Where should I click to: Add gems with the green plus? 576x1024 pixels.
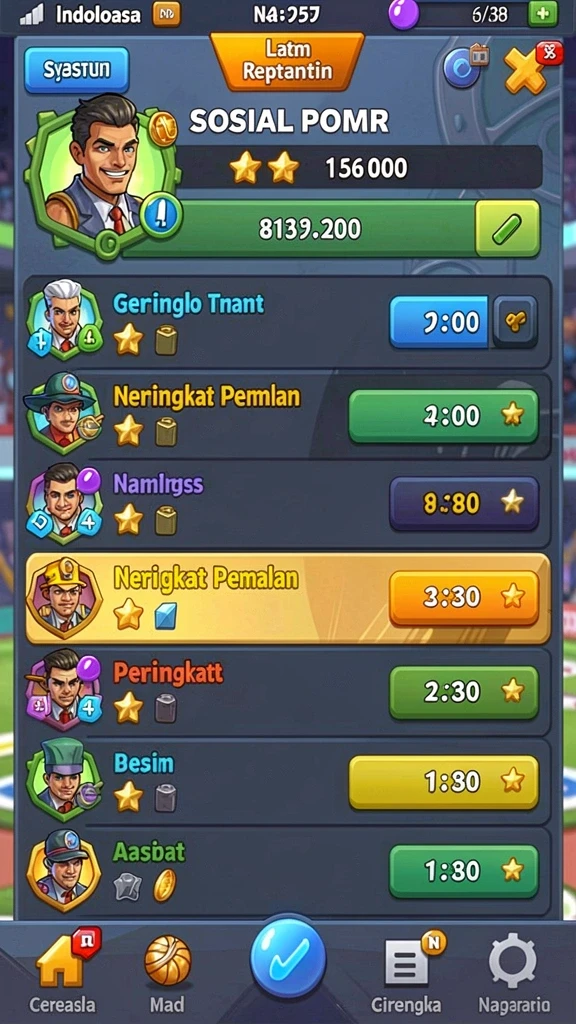click(543, 12)
